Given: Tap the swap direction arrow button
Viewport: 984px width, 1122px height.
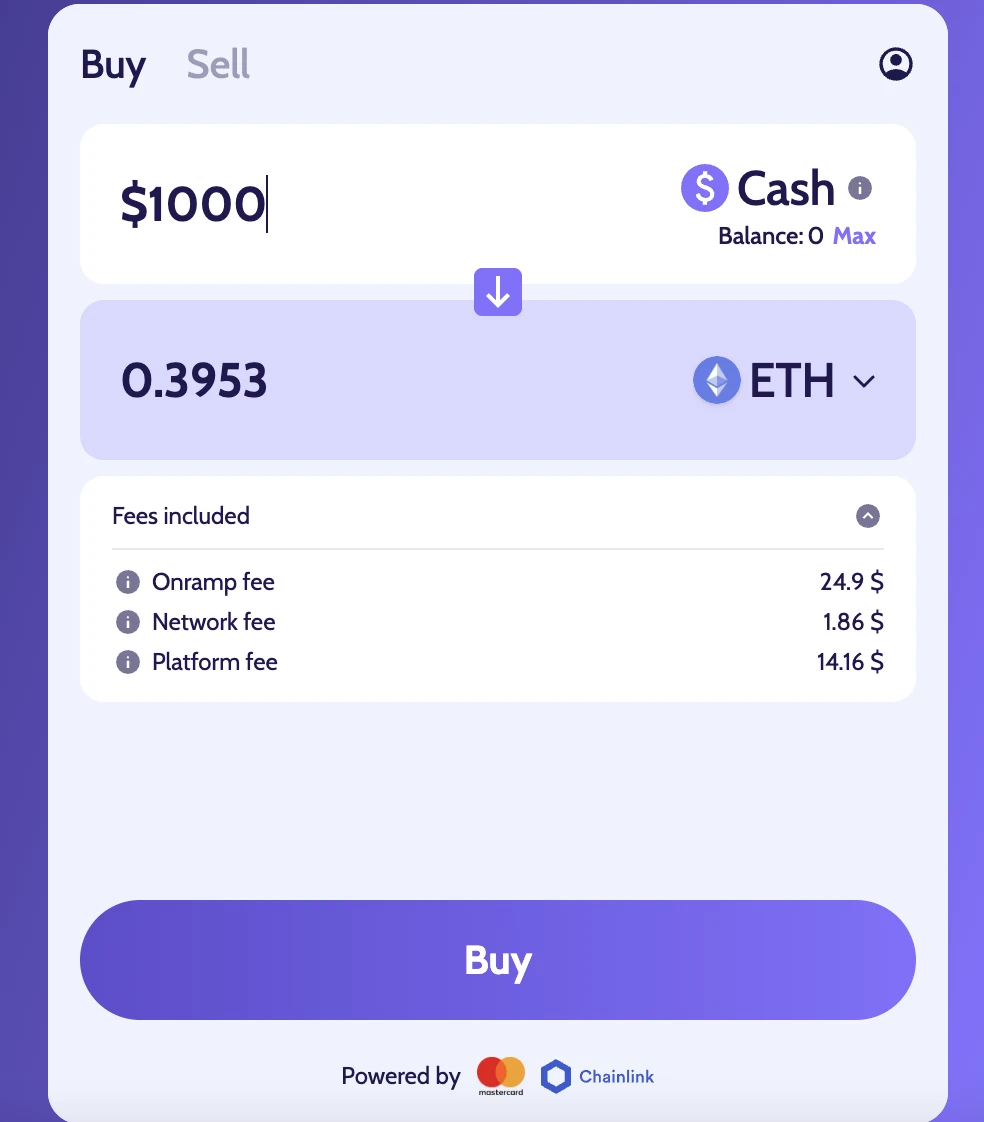Looking at the screenshot, I should pyautogui.click(x=498, y=292).
